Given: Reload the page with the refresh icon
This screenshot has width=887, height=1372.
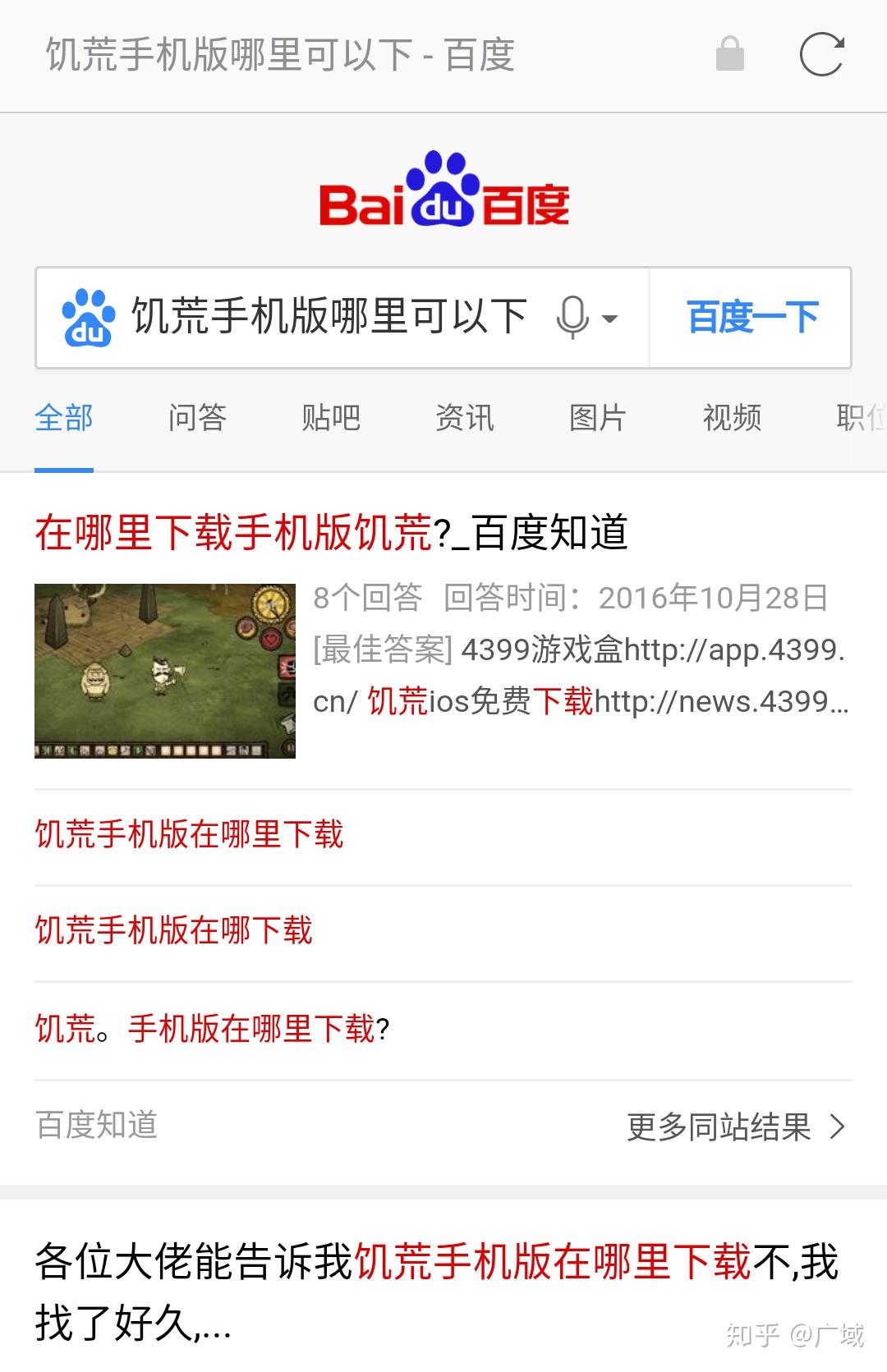Looking at the screenshot, I should (x=821, y=55).
